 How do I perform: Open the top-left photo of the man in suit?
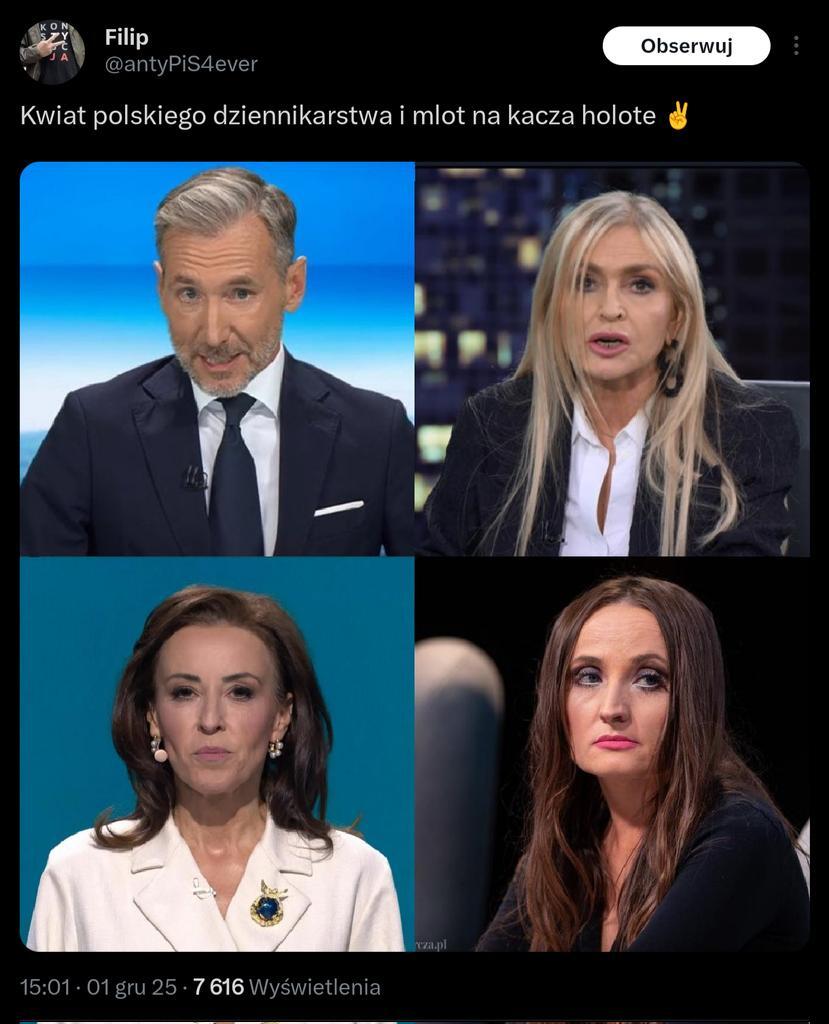[217, 358]
